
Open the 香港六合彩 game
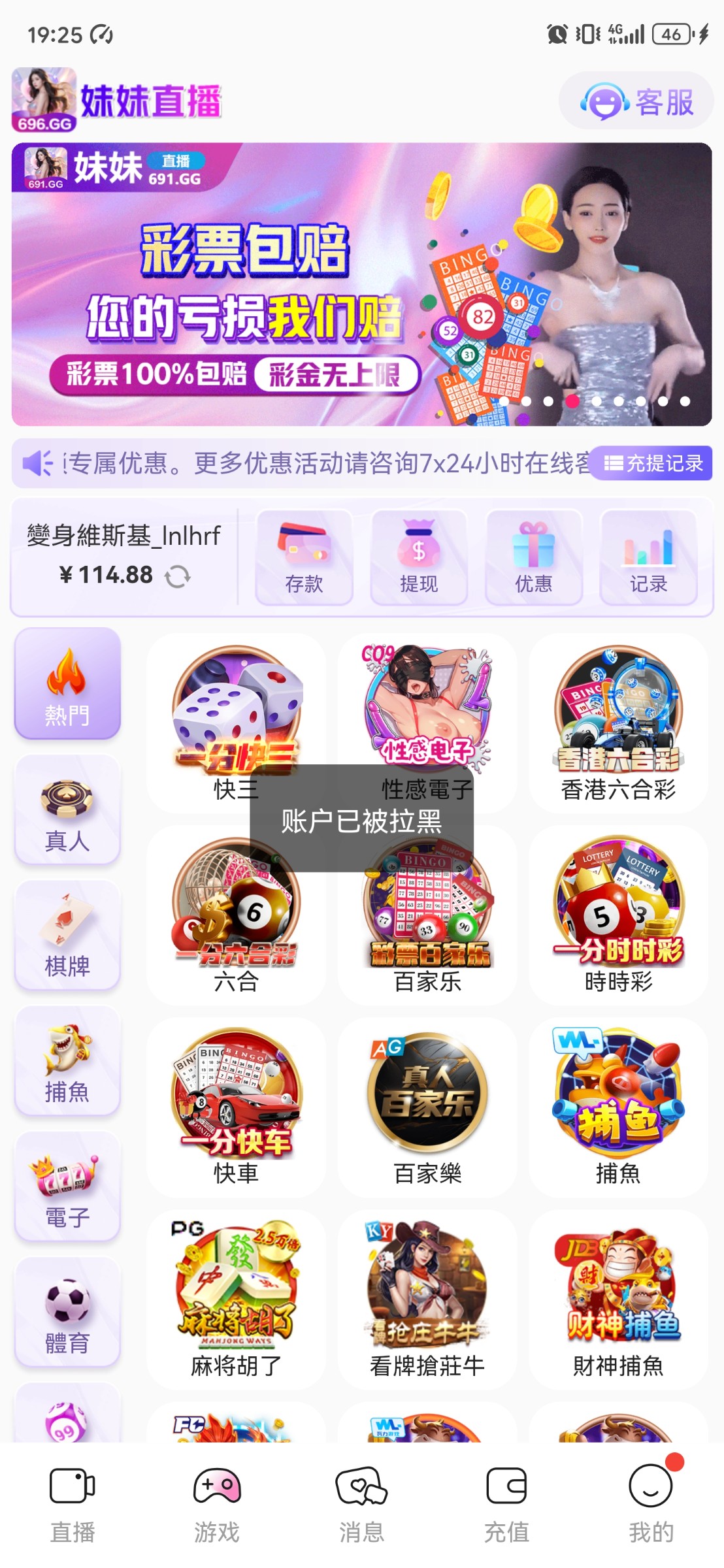tap(618, 723)
